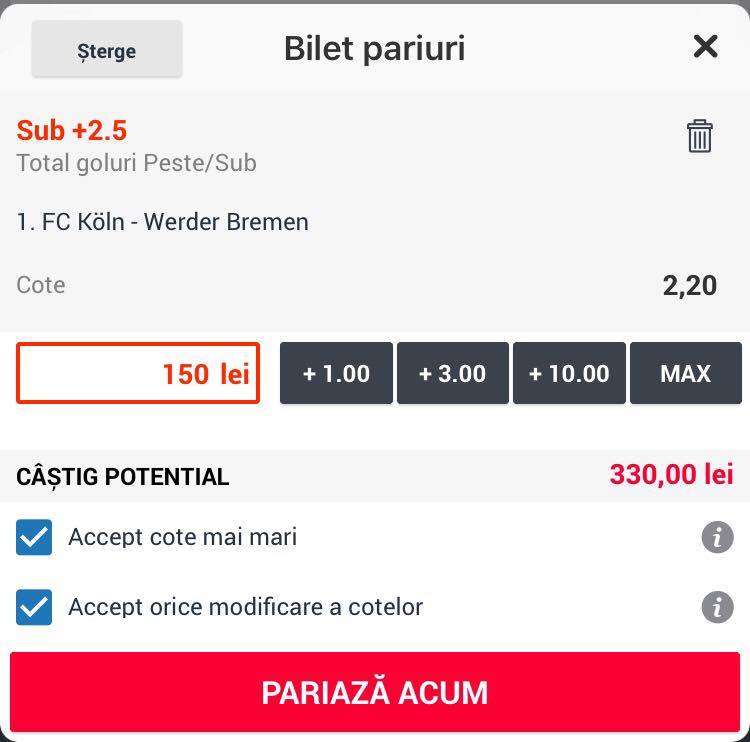Open info for Accept orice modificare a cotelor
Viewport: 750px width, 742px height.
click(x=717, y=607)
